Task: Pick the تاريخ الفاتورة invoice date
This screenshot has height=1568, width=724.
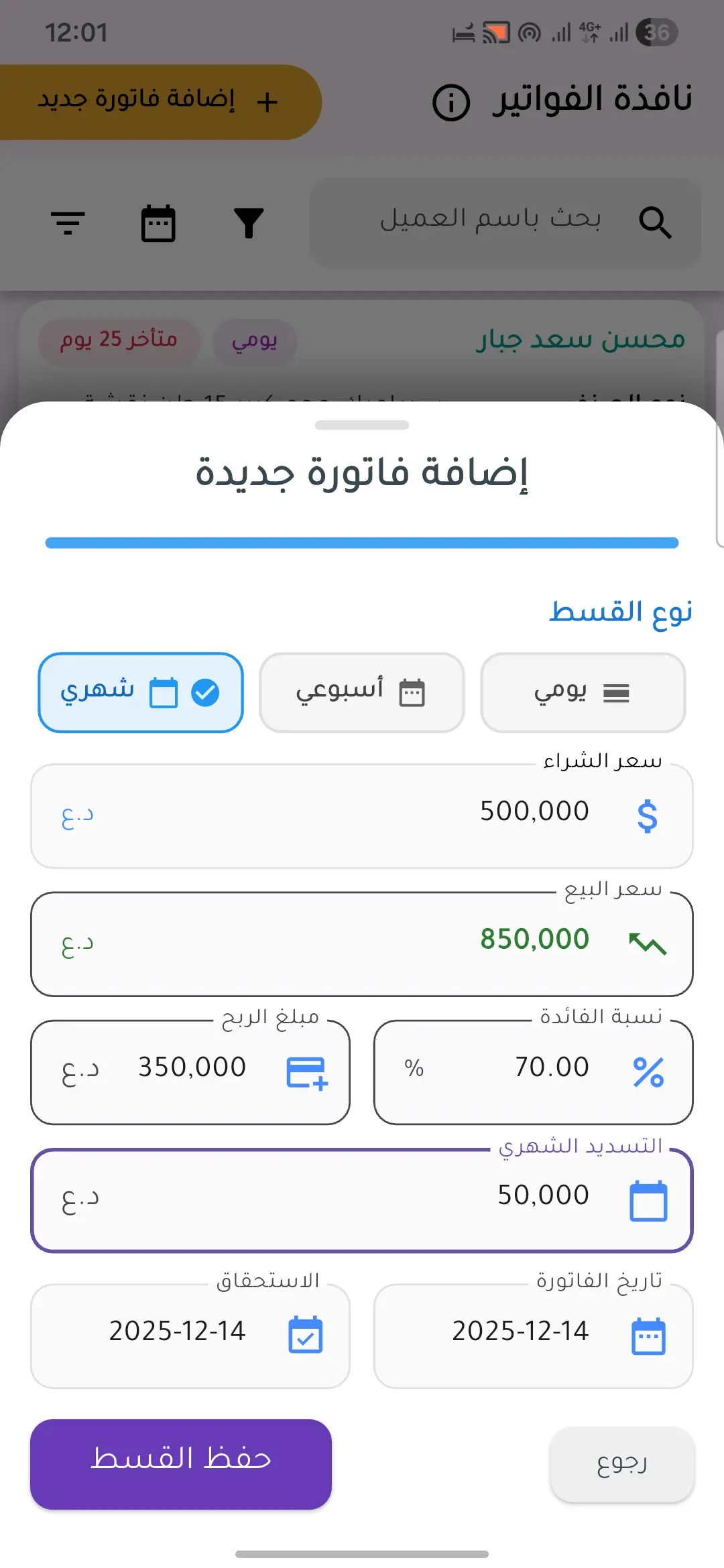Action: coord(533,1335)
